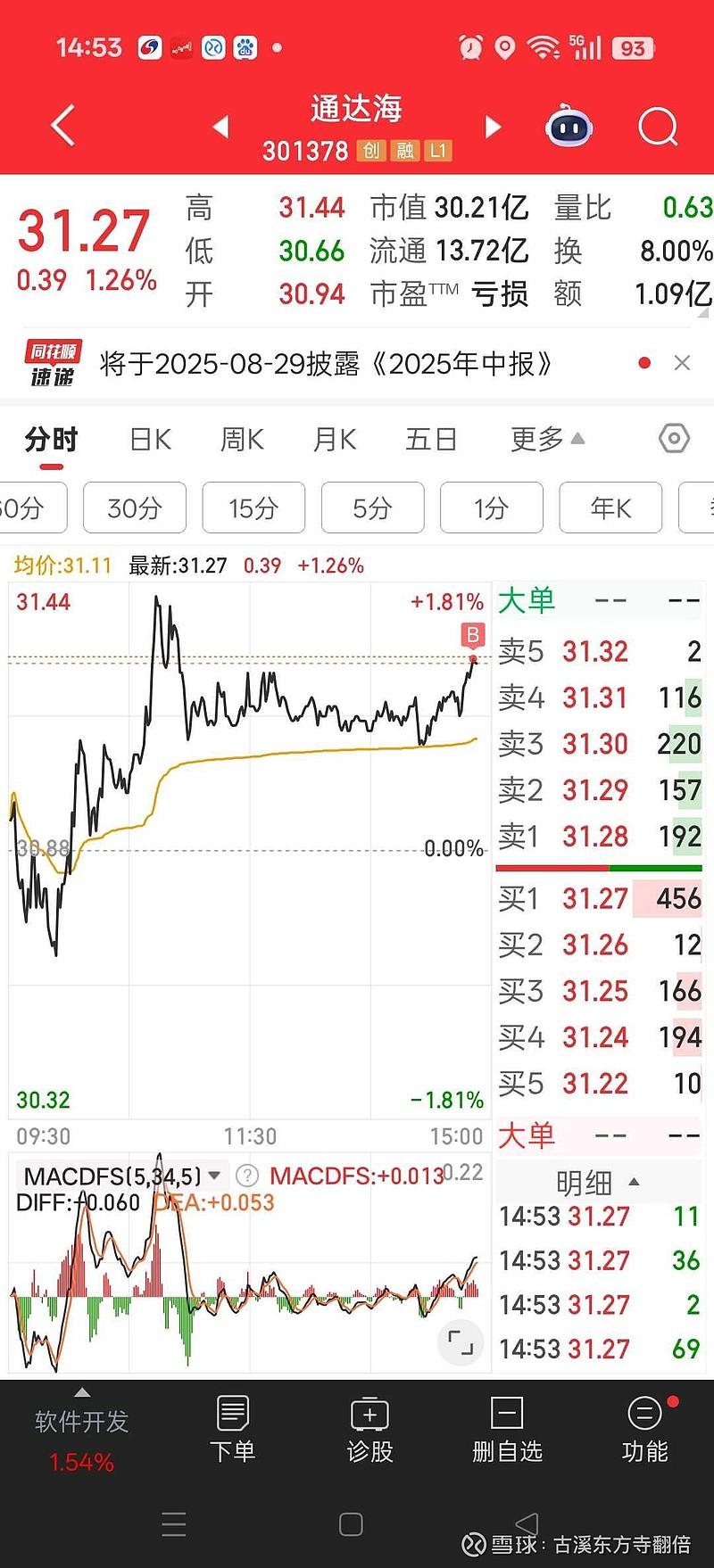Screen dimensions: 714x1568
Task: Switch to the 月K chart tab
Action: coord(335,439)
